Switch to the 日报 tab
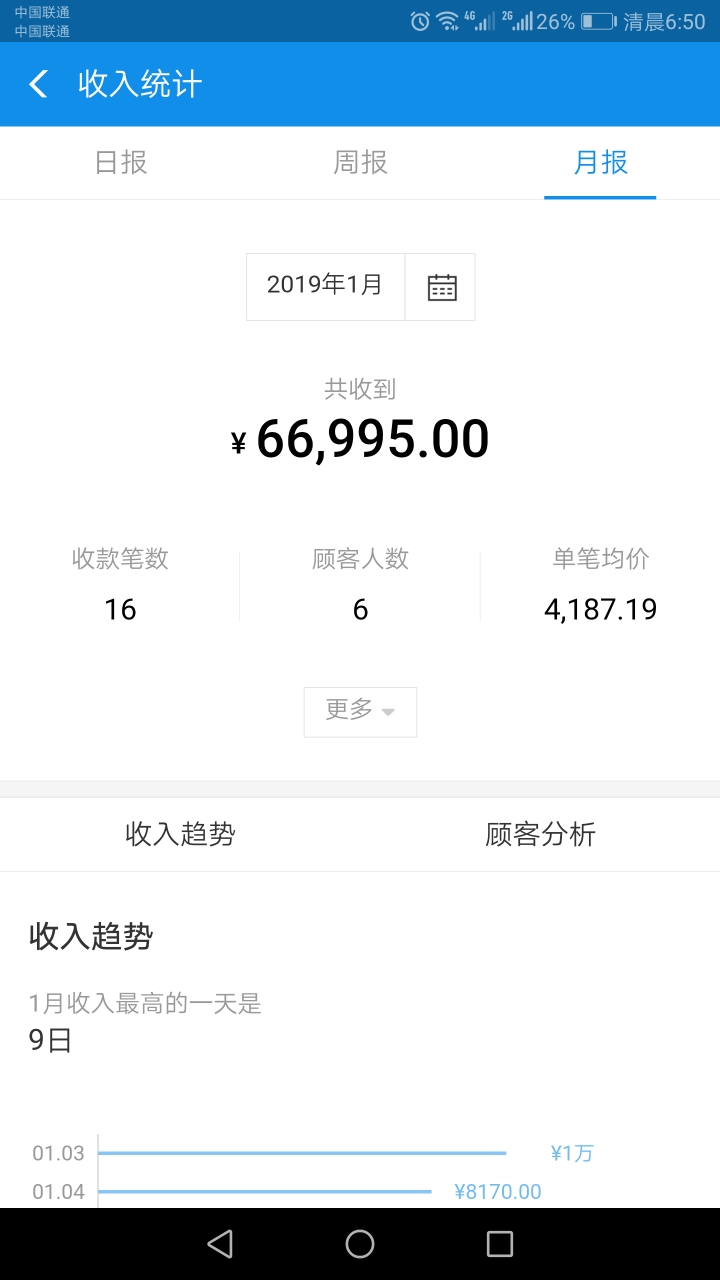The height and width of the screenshot is (1280, 720). 121,163
